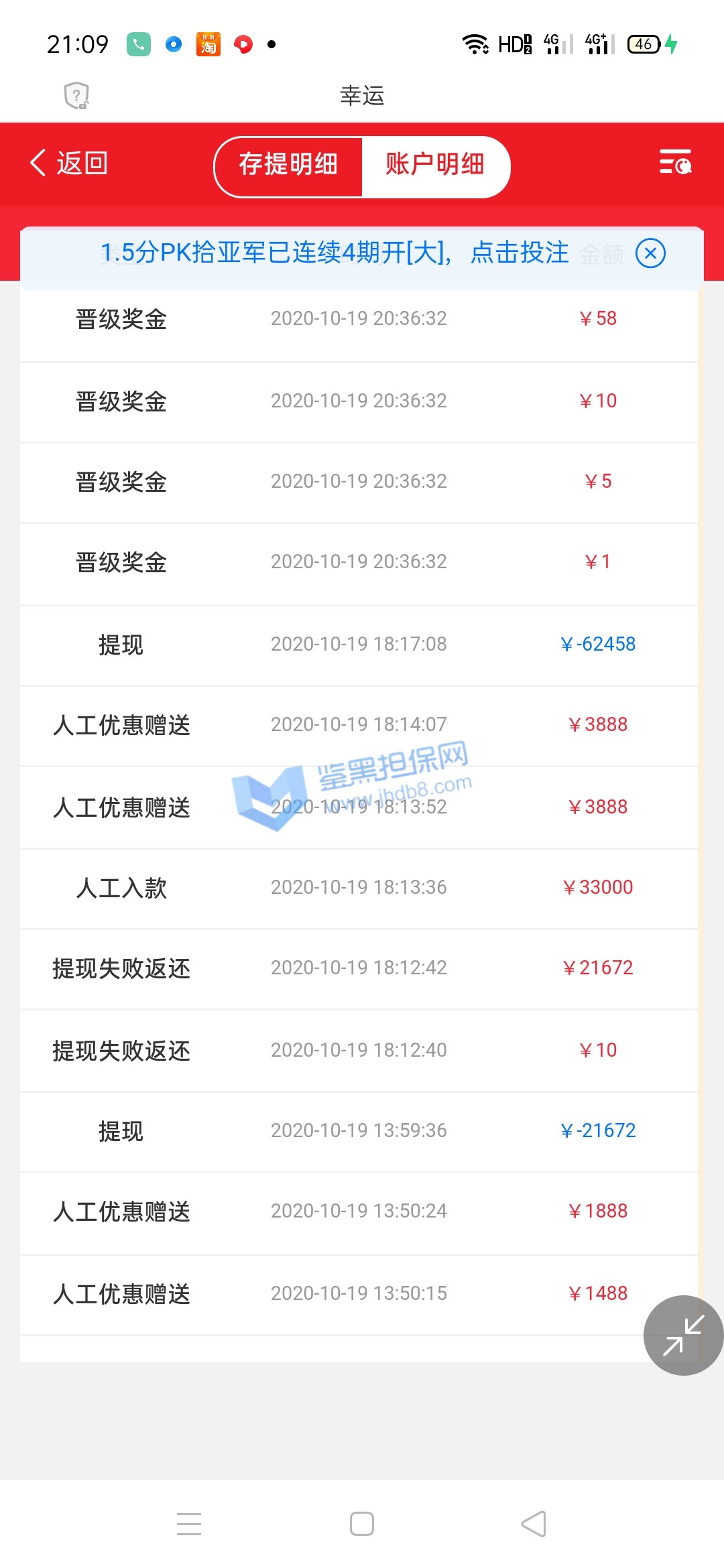Switch to the 存提明细 tab
This screenshot has width=724, height=1568.
288,165
